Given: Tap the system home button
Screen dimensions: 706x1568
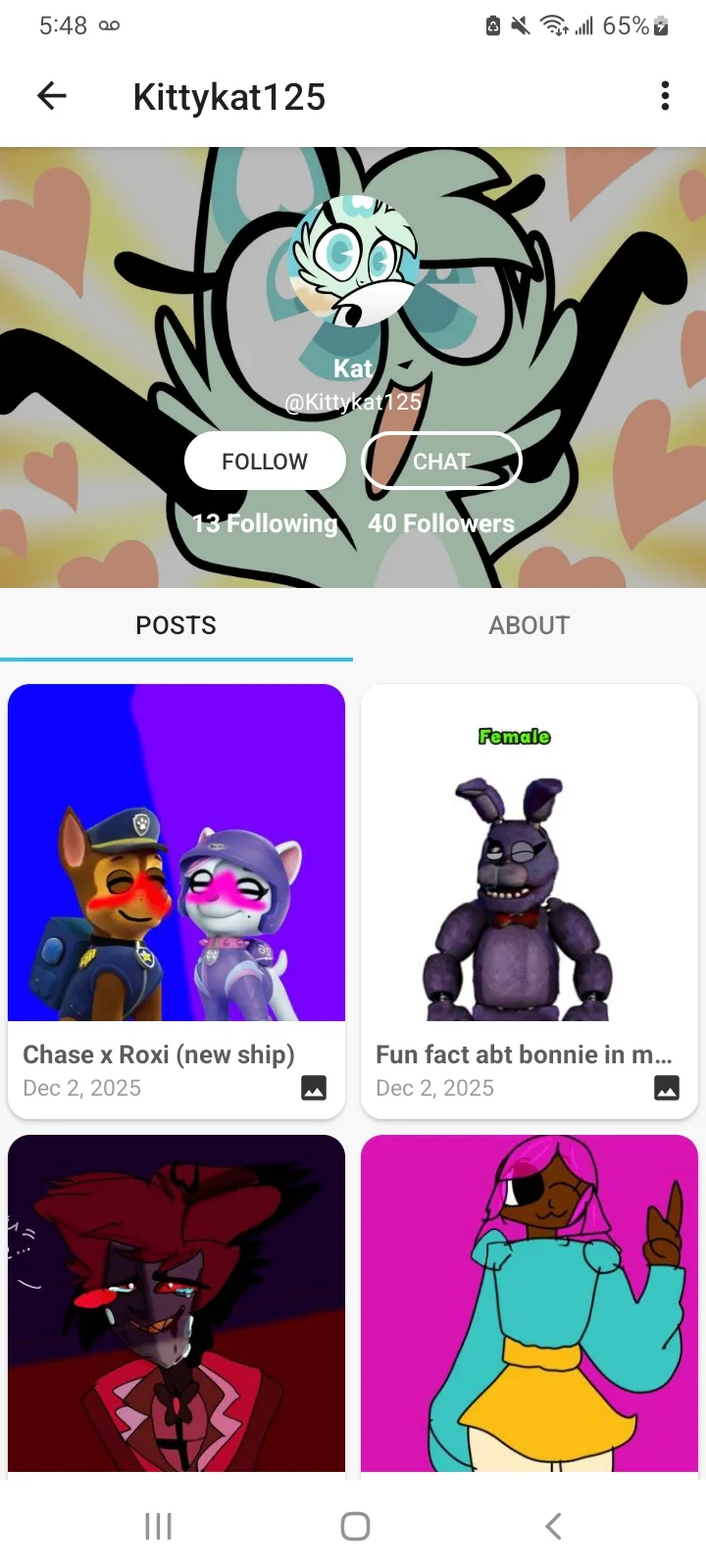Looking at the screenshot, I should coord(355,1526).
